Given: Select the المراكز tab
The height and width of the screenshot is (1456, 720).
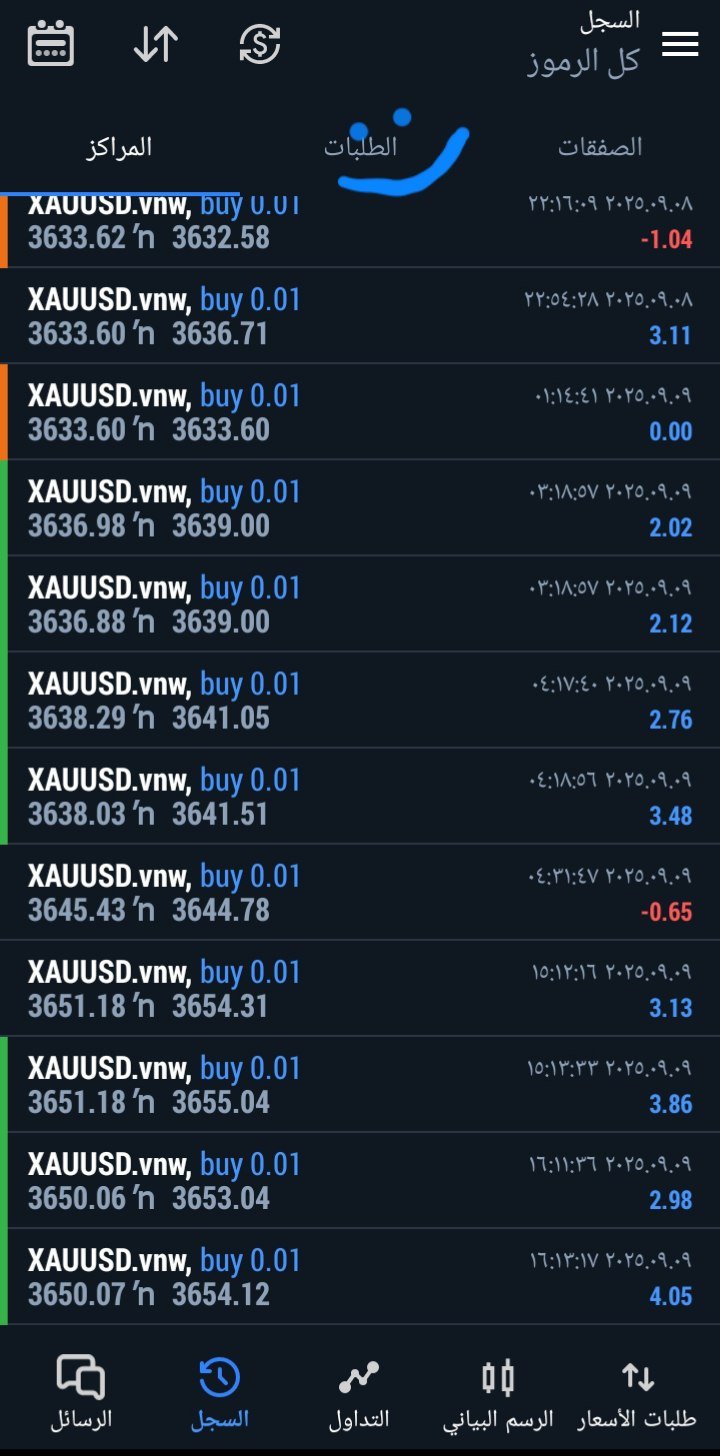Looking at the screenshot, I should [119, 148].
